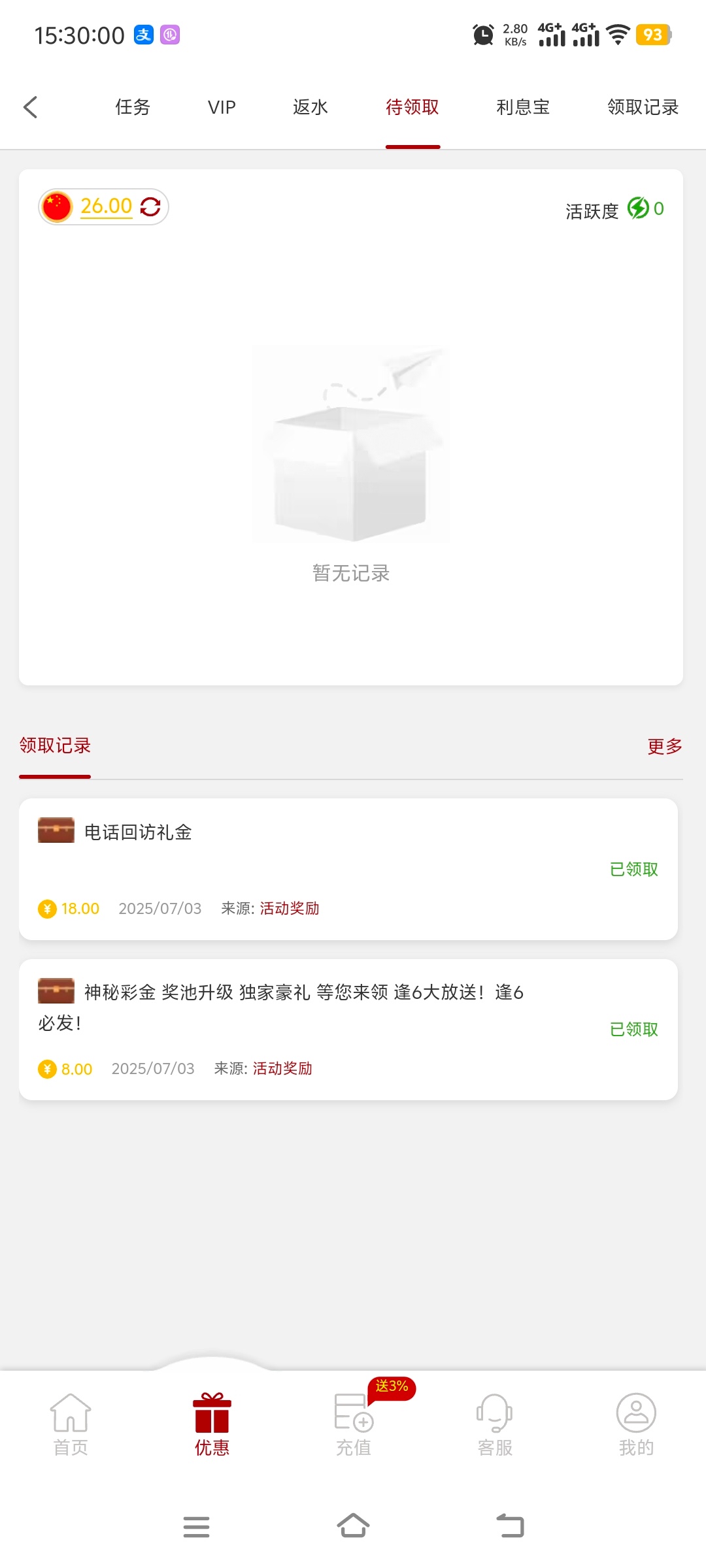706x1568 pixels.
Task: Open the 神秘彩金 reward record card
Action: 353,1026
